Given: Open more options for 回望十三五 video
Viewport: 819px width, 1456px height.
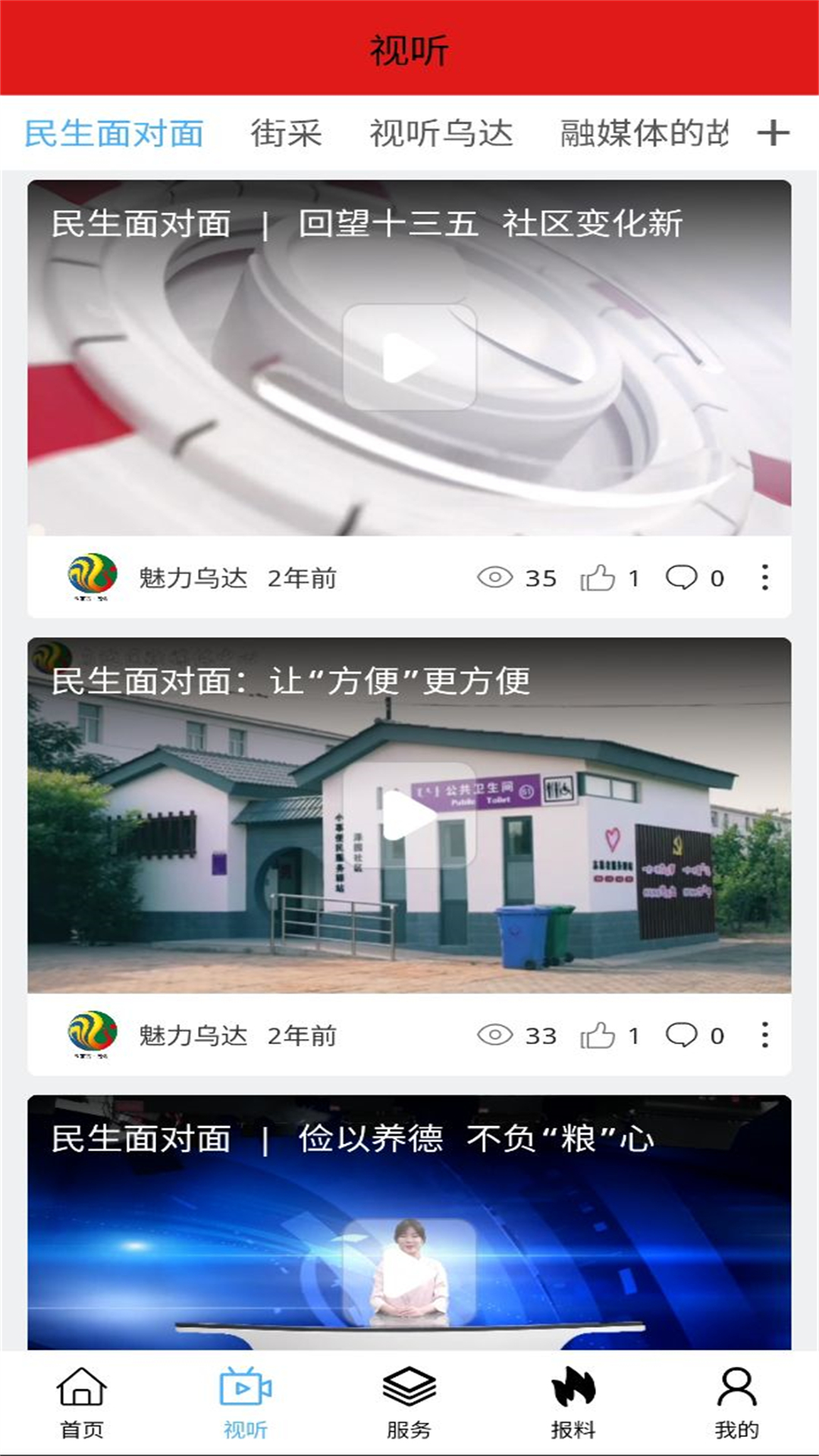Looking at the screenshot, I should click(764, 578).
